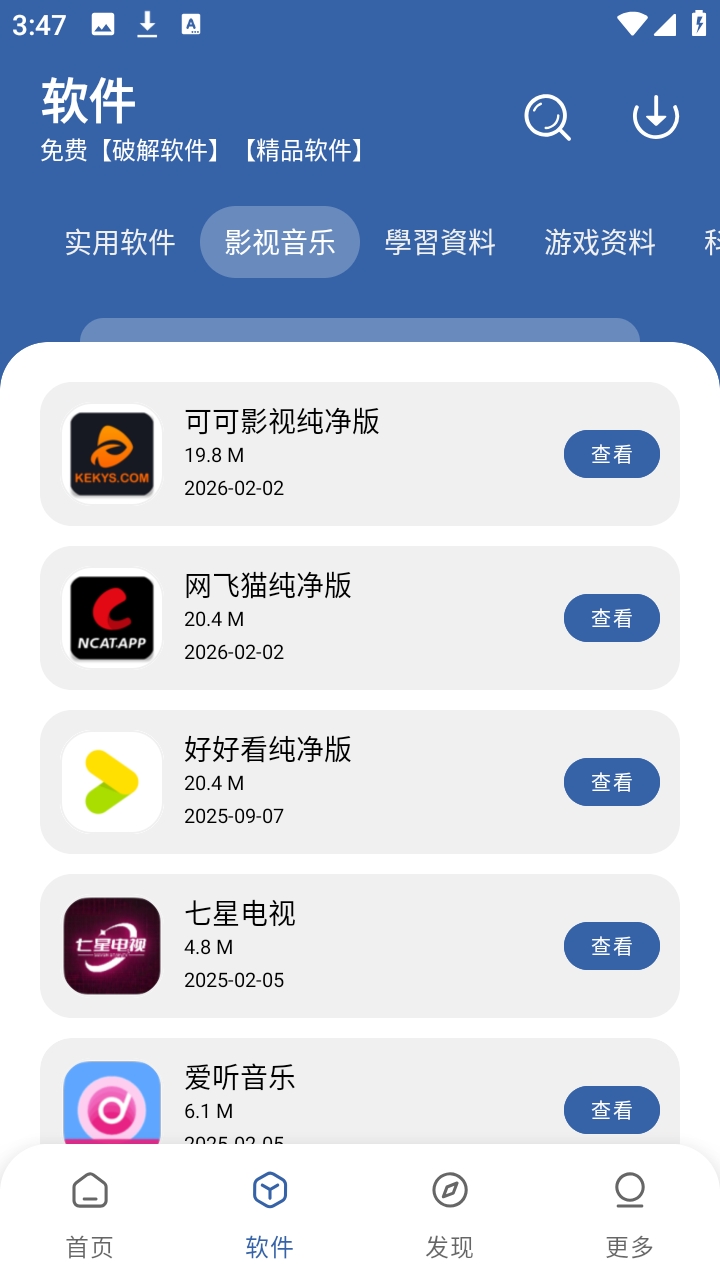Switch to the 实用软件 category tab
This screenshot has height=1280, width=720.
(x=120, y=242)
